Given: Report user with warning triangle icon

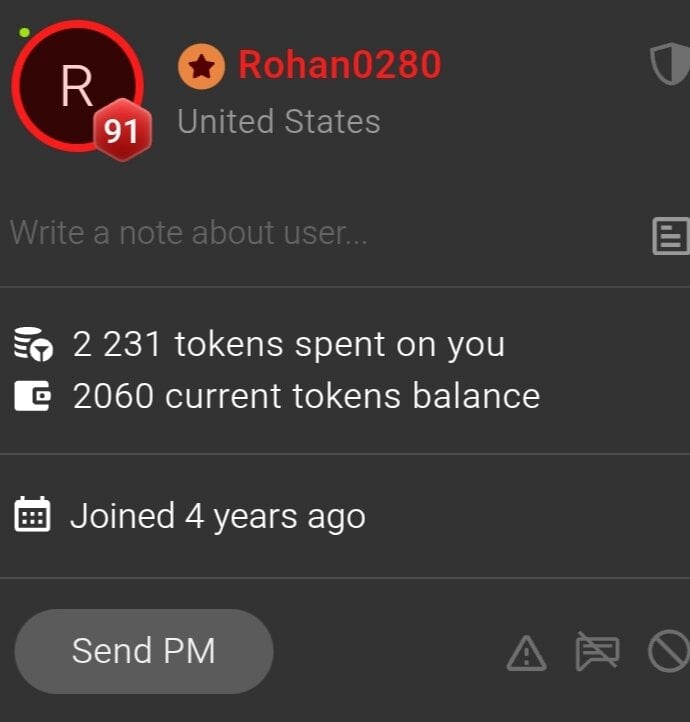Looking at the screenshot, I should [526, 653].
